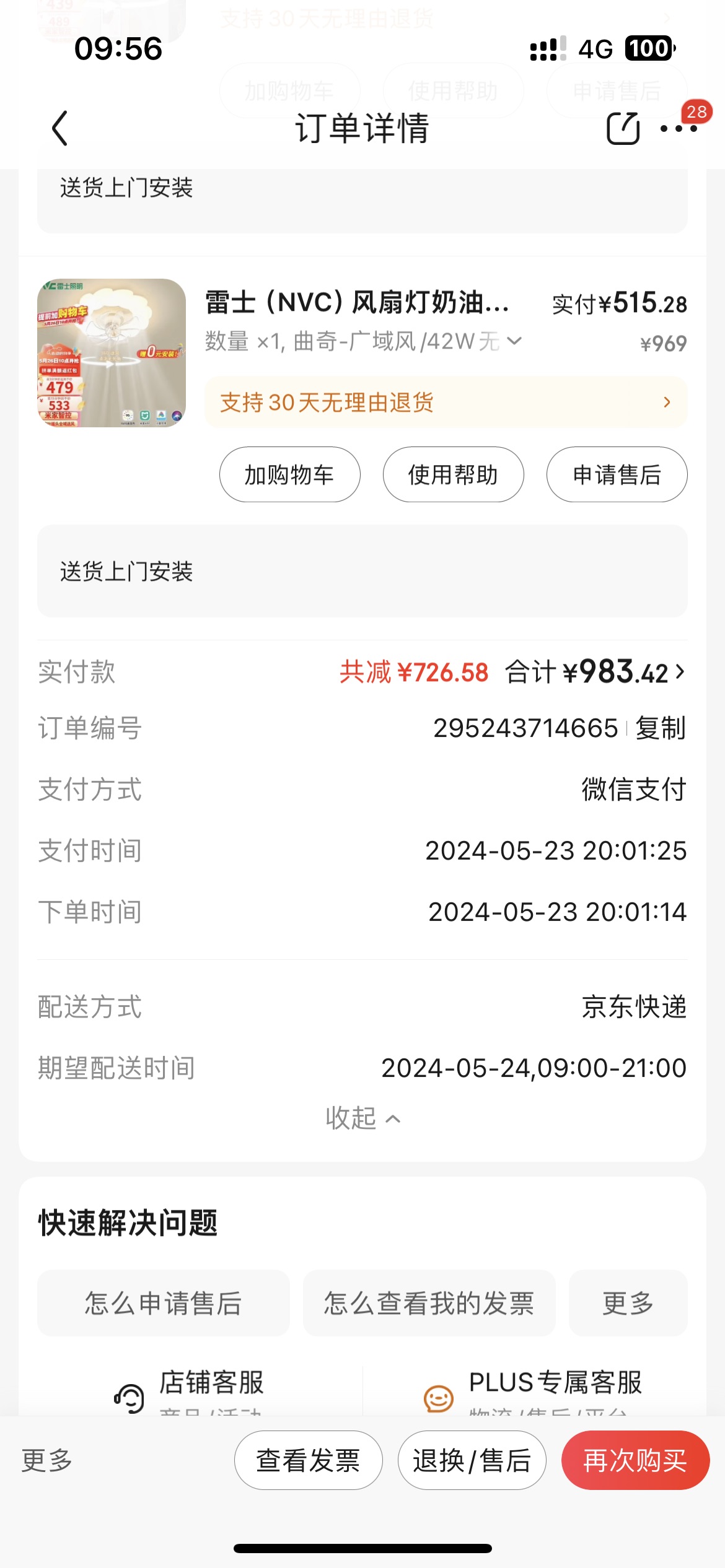Open 使用帮助 usage help
Screen dimensions: 725x1568
point(453,474)
